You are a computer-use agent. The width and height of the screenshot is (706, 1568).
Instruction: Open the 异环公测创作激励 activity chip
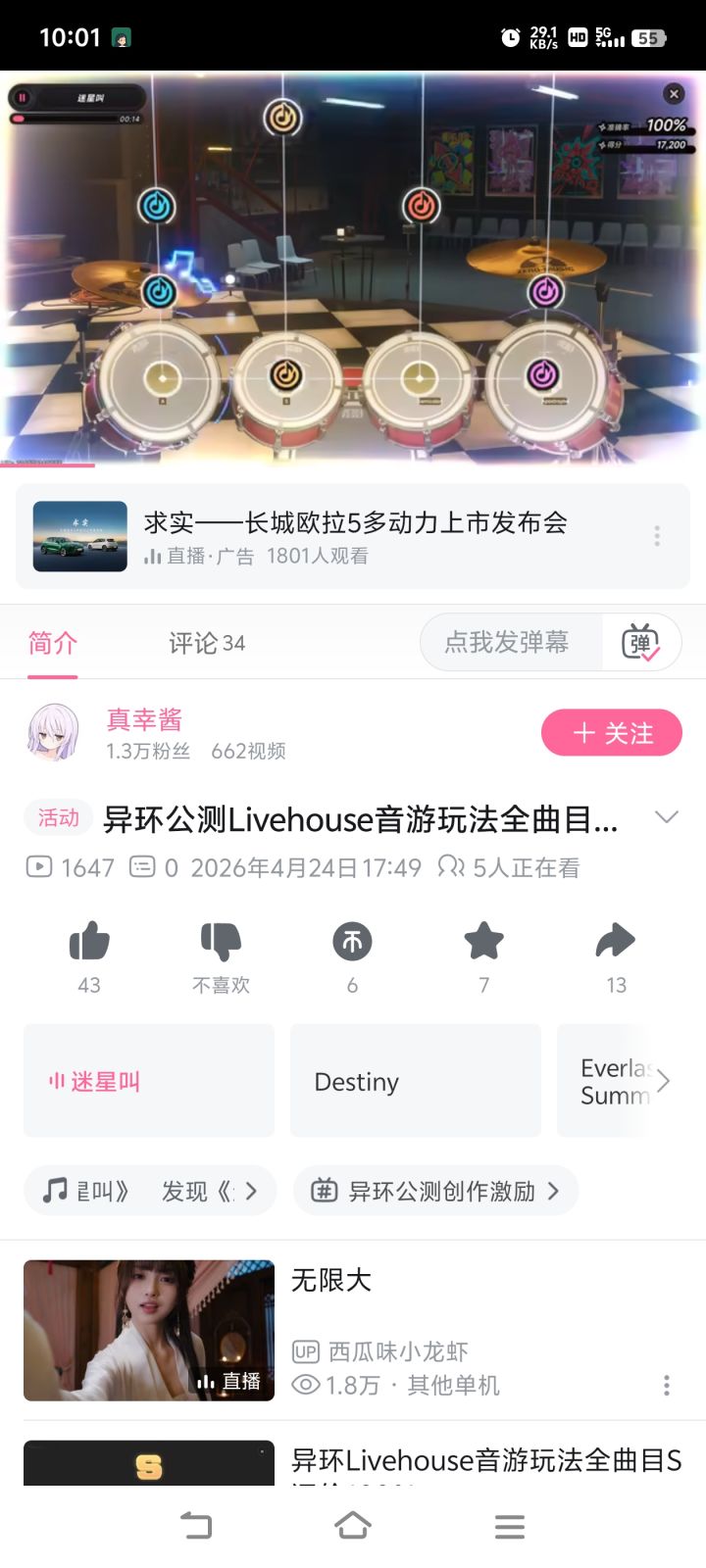[436, 1191]
